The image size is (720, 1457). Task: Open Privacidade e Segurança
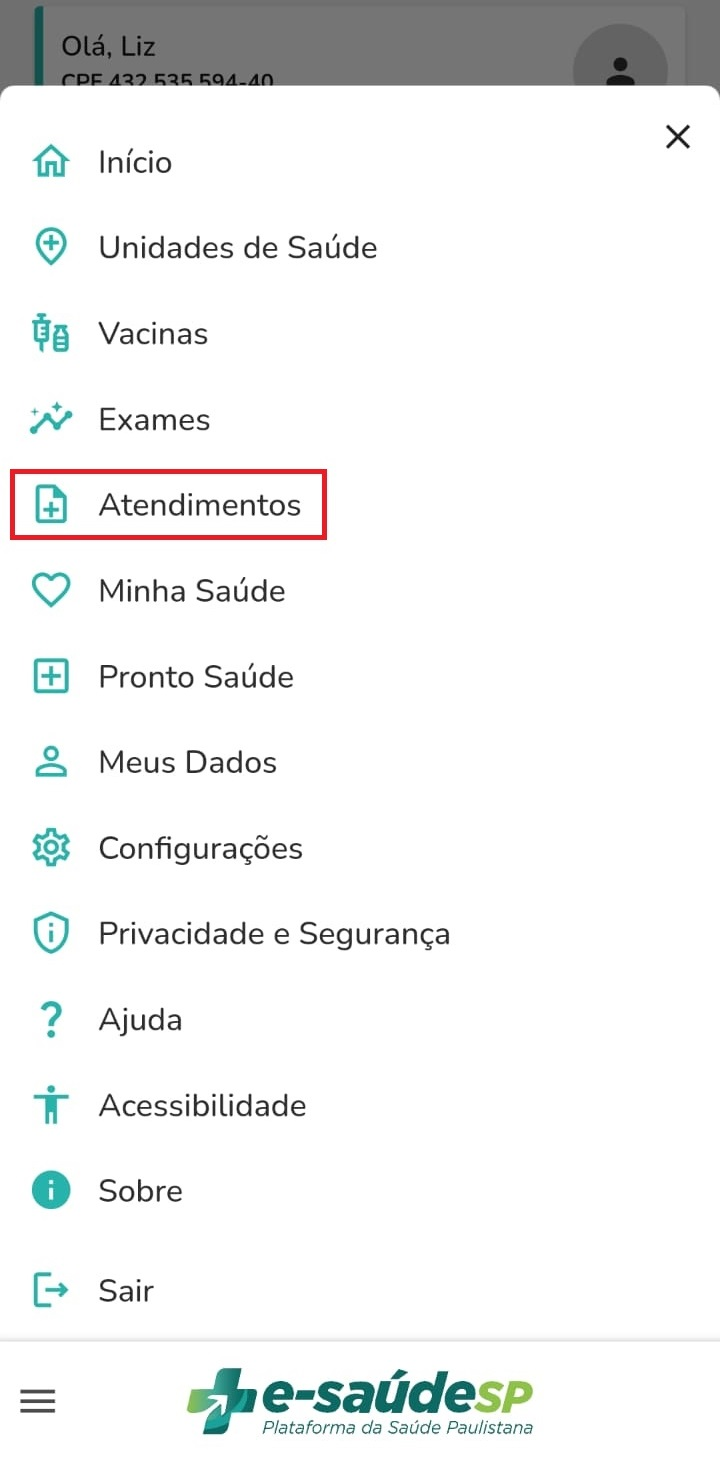click(x=273, y=934)
